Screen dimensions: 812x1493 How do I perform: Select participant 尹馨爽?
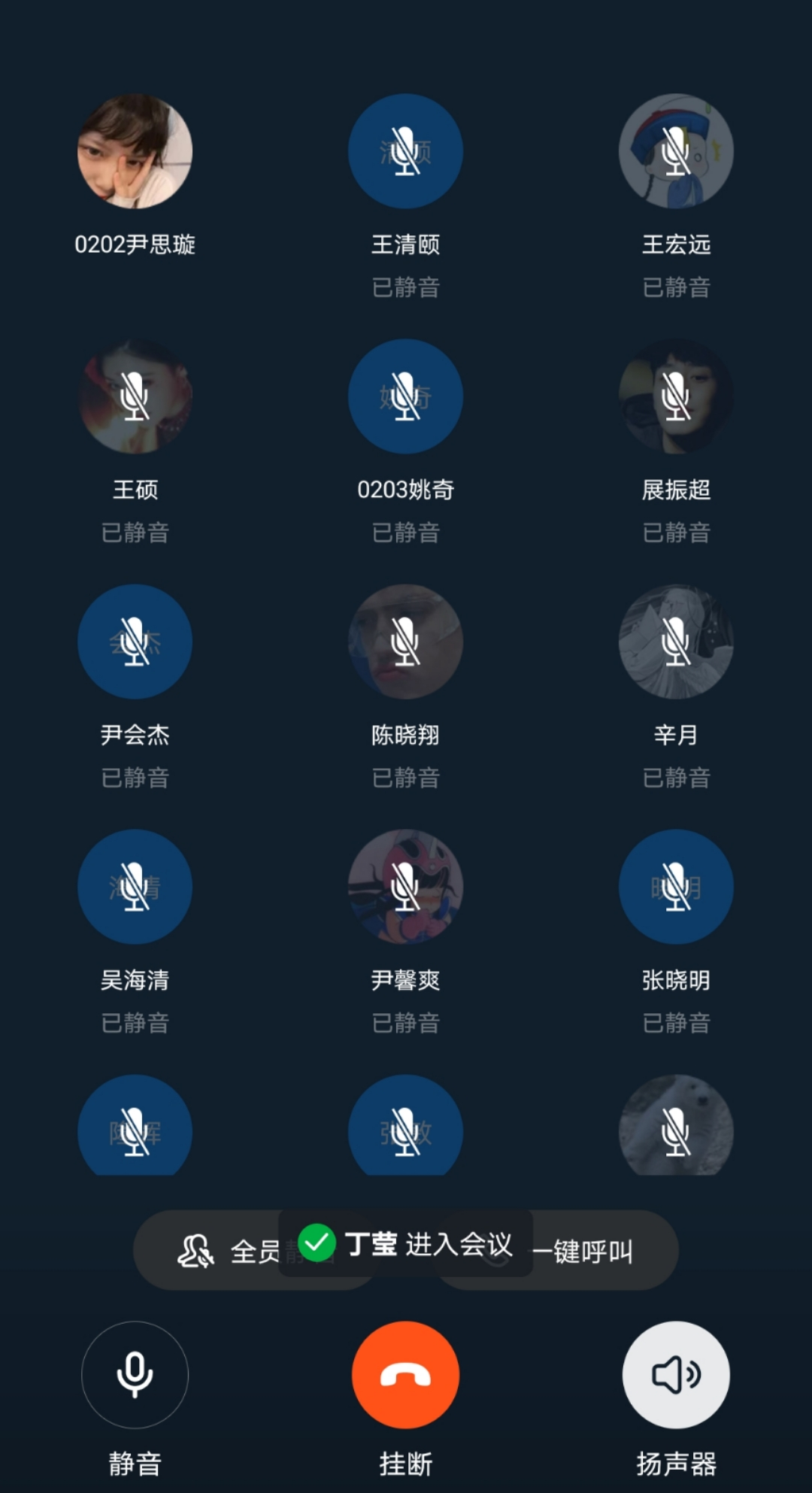click(405, 887)
